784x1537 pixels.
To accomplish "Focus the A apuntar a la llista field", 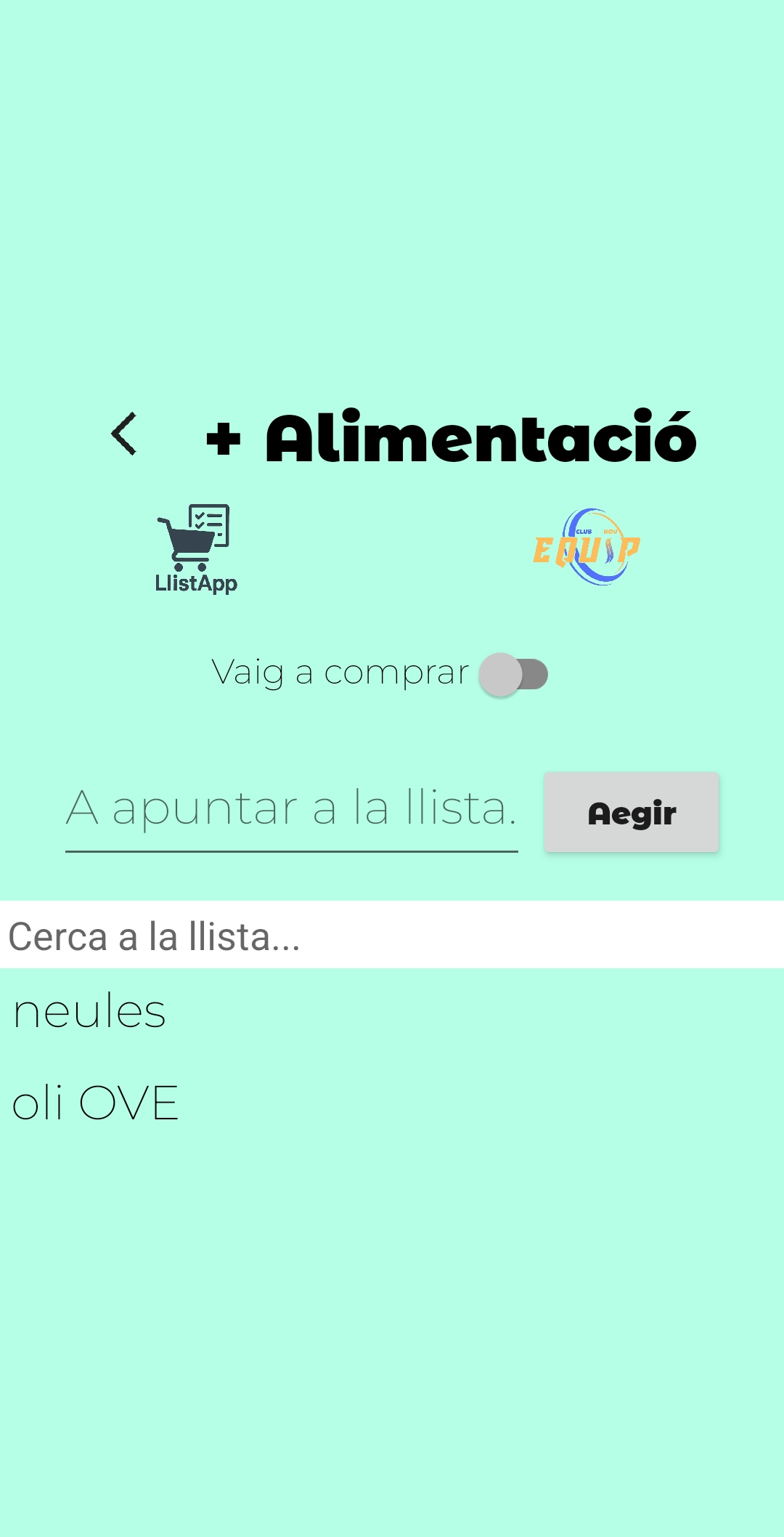I will pos(291,810).
